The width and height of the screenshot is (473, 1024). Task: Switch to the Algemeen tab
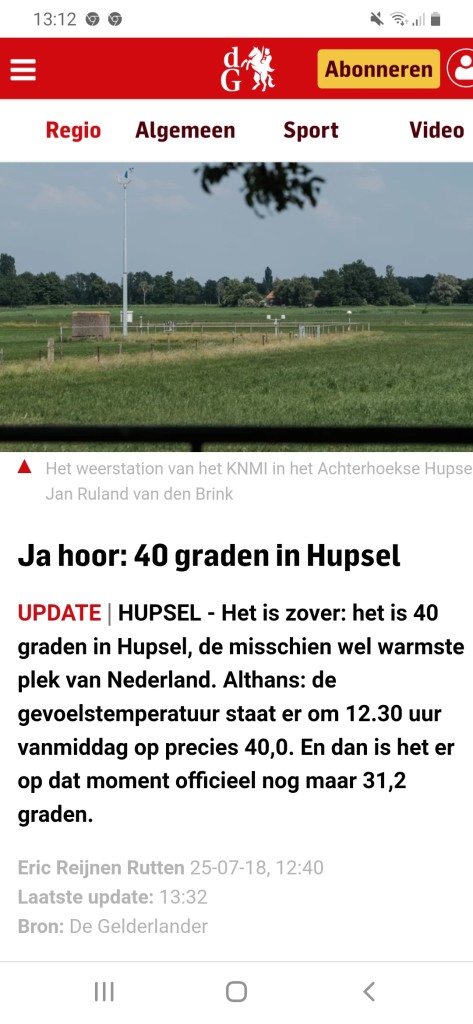185,130
